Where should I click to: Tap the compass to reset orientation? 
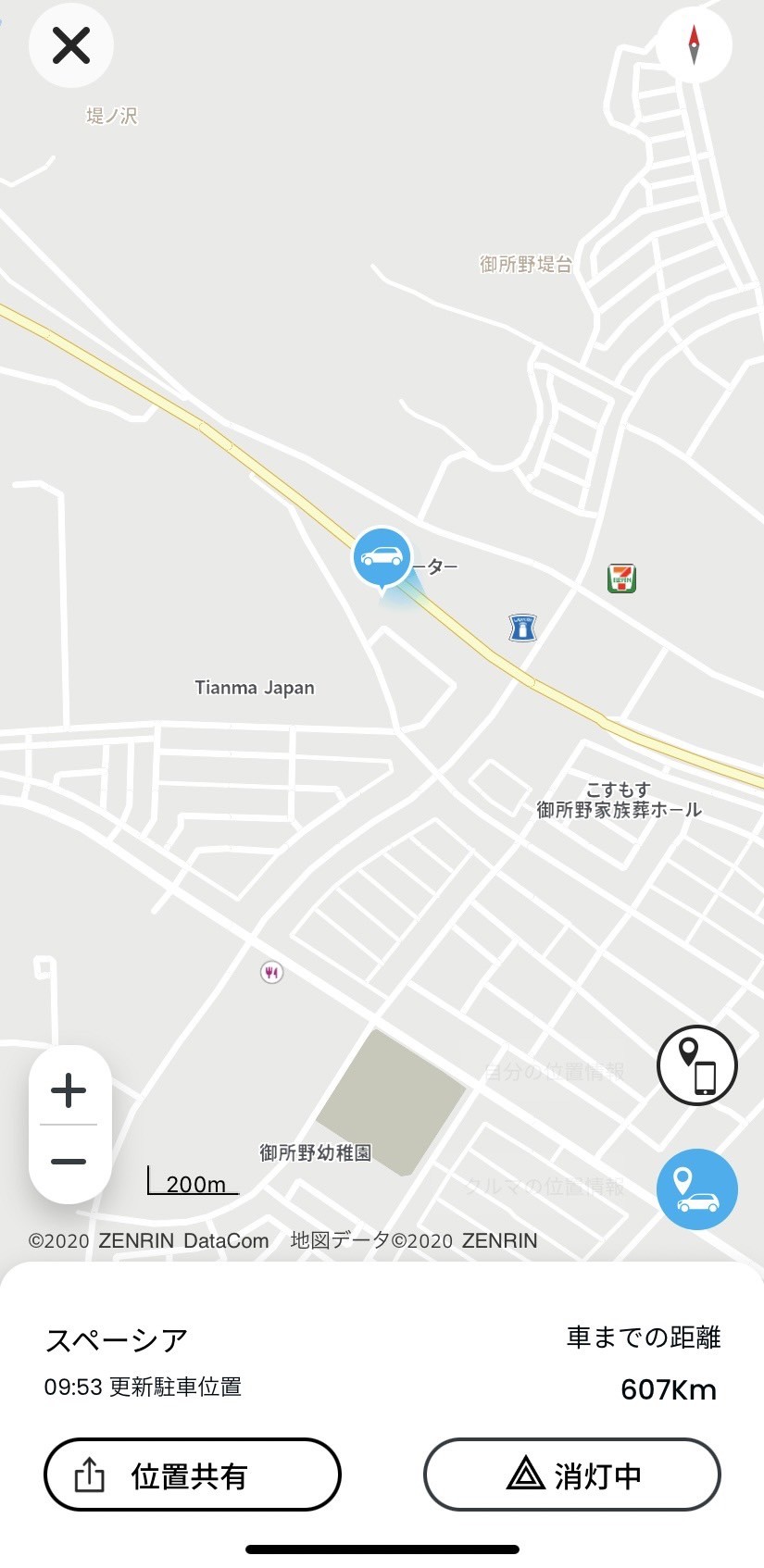[x=694, y=44]
